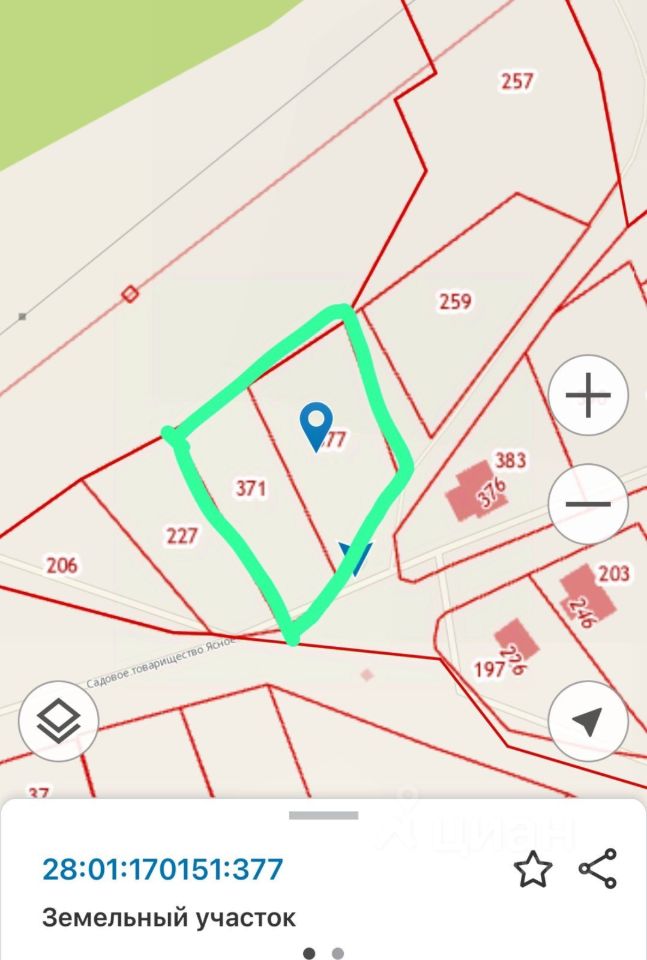Open cadastral number 28:01:170151:377 details
647x960 pixels.
coord(163,869)
